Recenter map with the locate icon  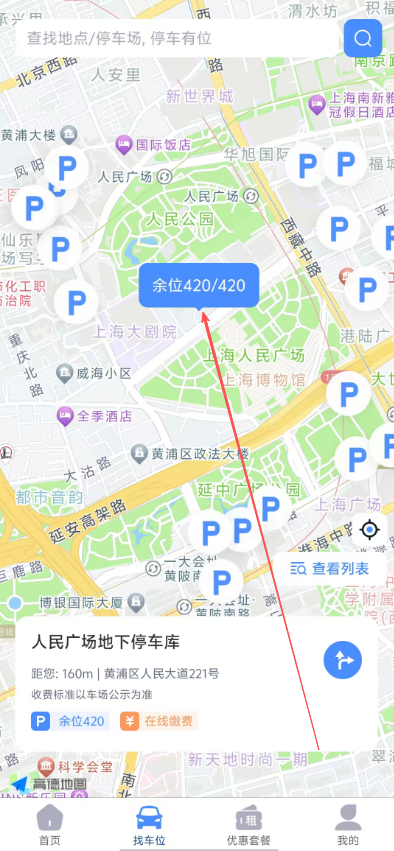point(370,529)
